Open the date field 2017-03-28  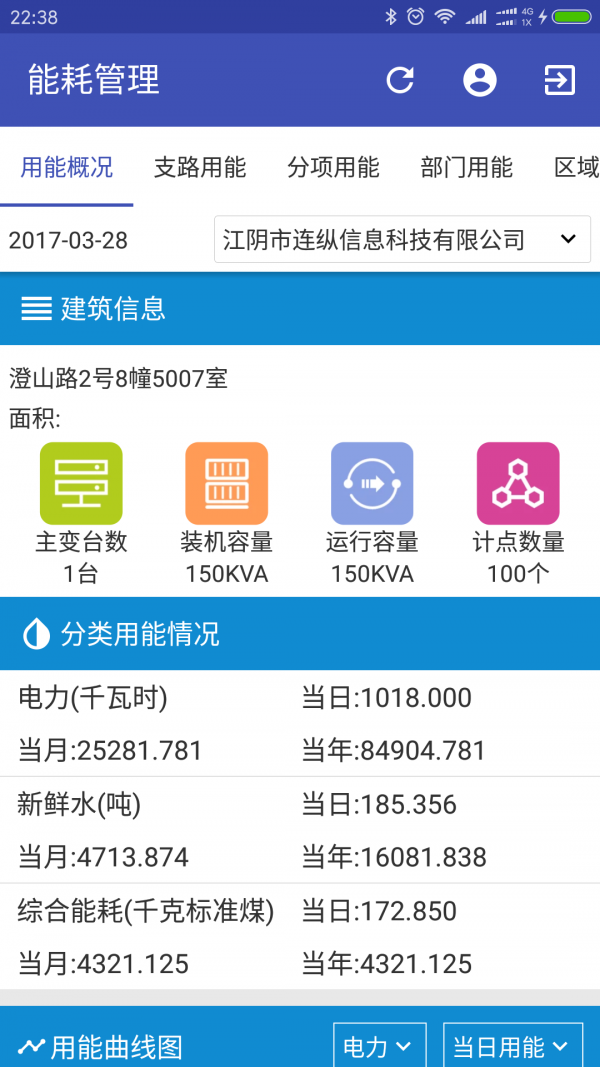(68, 240)
